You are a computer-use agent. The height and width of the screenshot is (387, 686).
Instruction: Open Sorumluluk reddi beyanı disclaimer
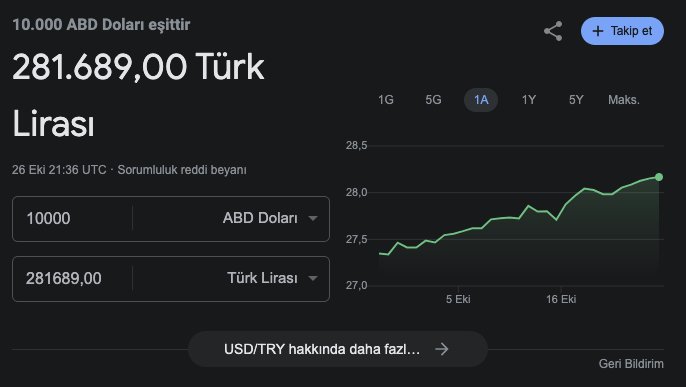coord(182,170)
